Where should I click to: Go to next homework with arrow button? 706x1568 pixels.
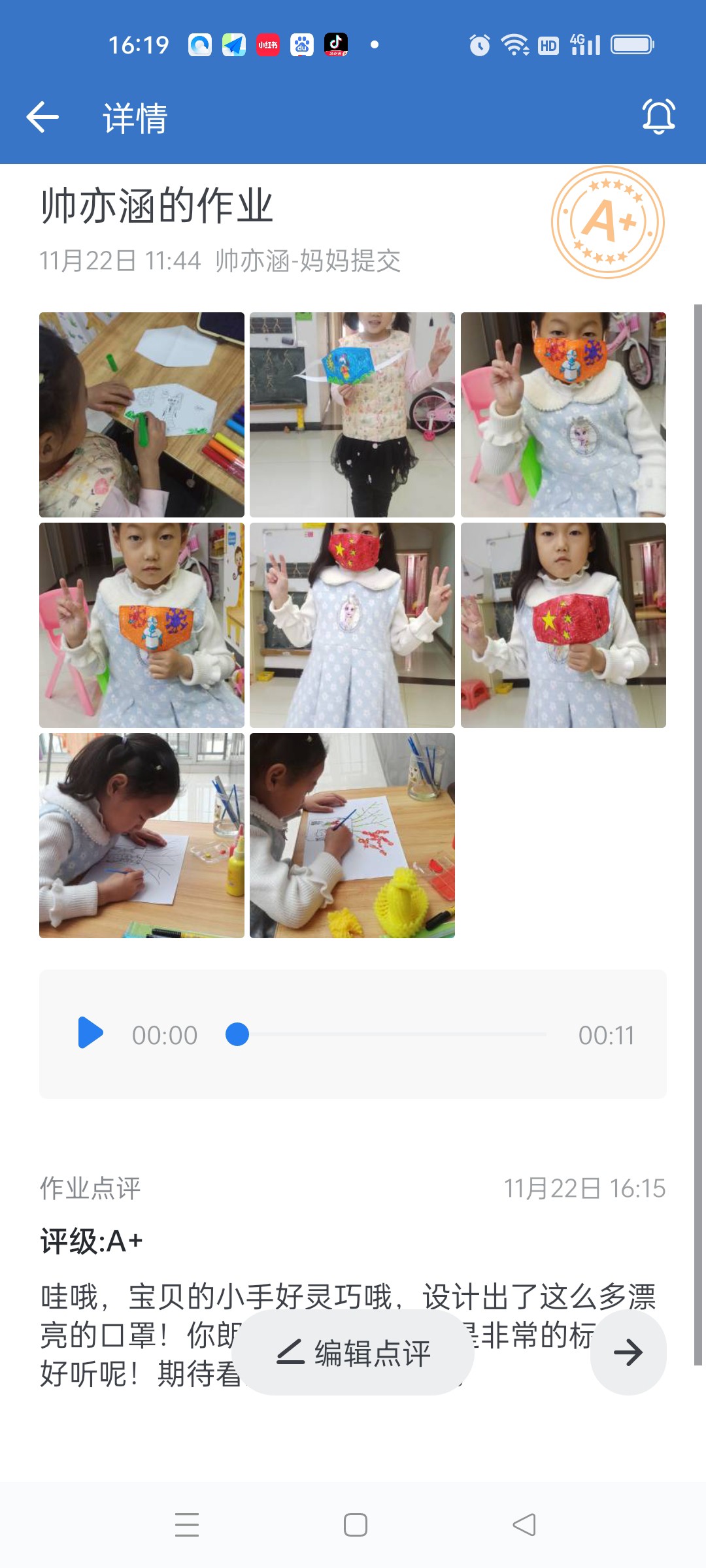(628, 1352)
